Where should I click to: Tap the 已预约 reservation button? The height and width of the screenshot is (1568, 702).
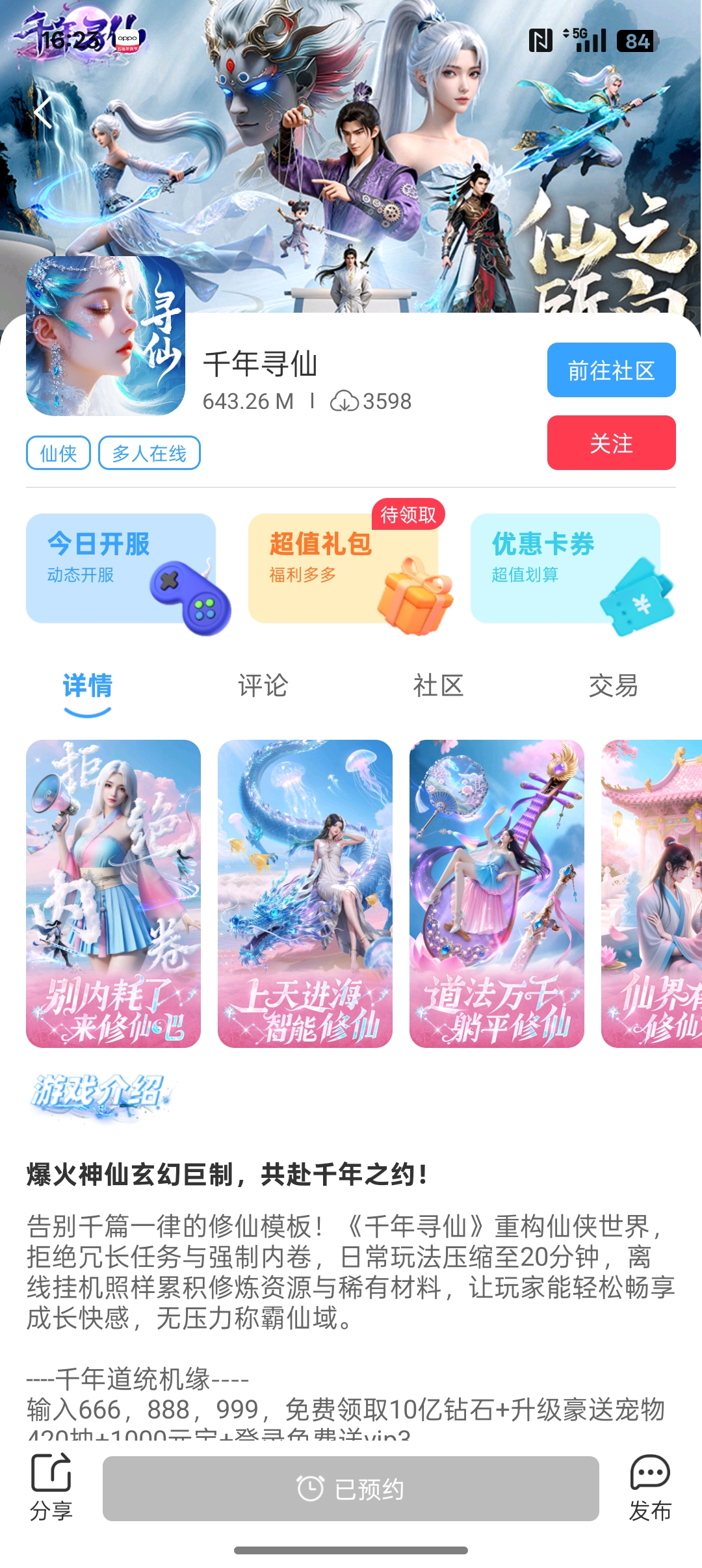(x=351, y=1489)
